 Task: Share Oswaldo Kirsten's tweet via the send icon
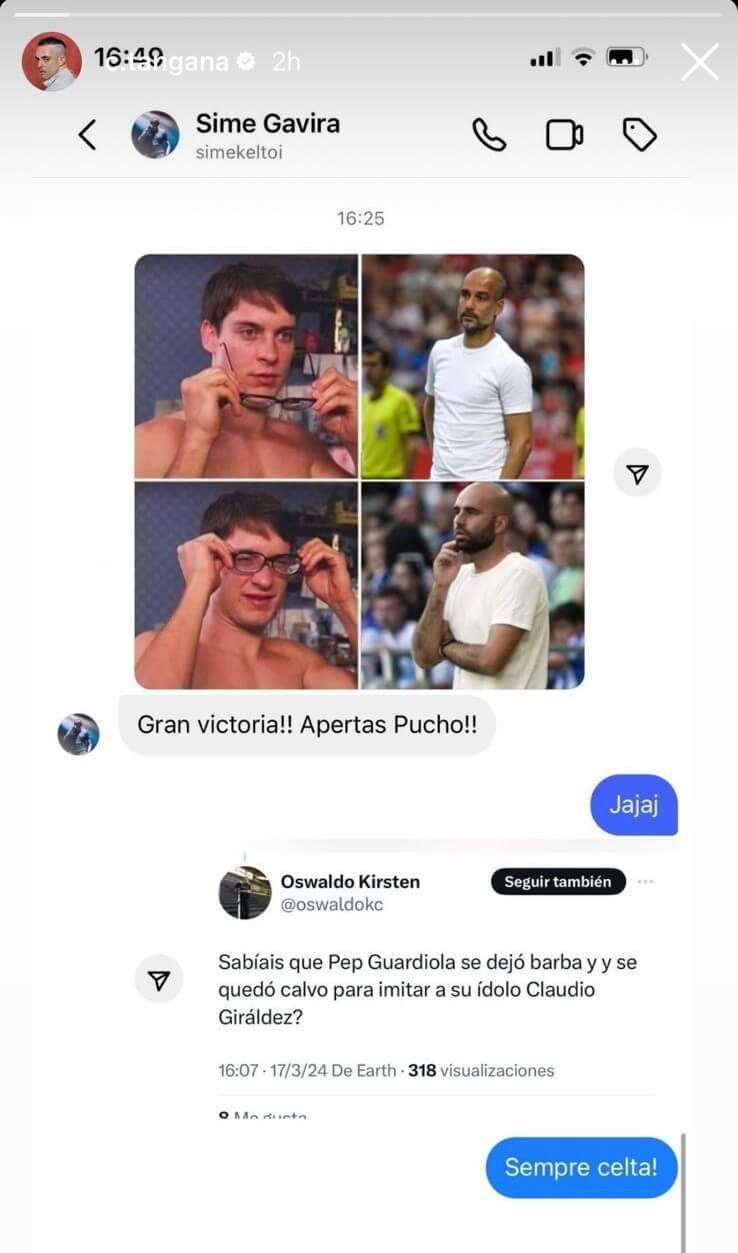click(x=158, y=979)
